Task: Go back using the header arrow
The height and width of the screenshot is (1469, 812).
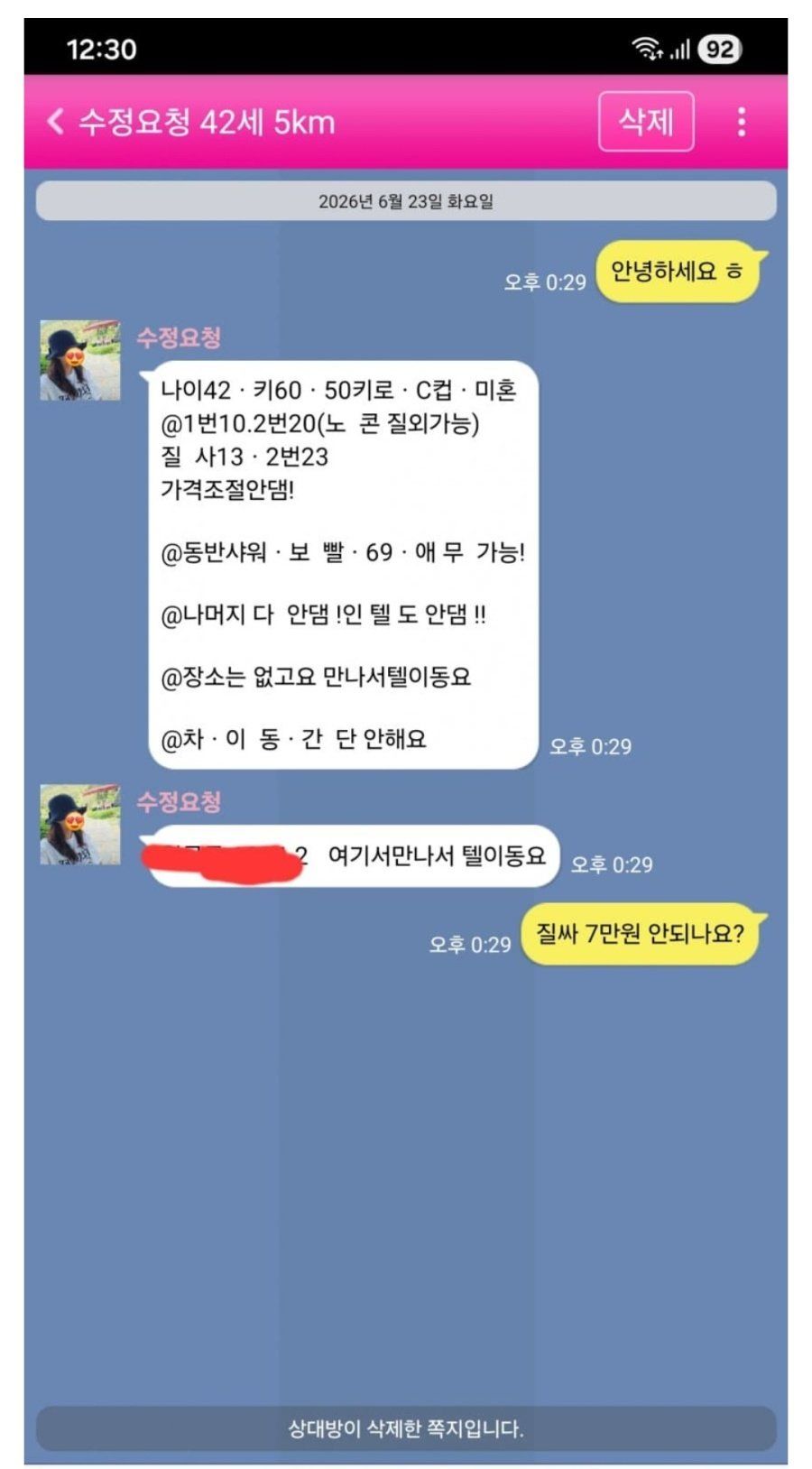Action: tap(56, 121)
